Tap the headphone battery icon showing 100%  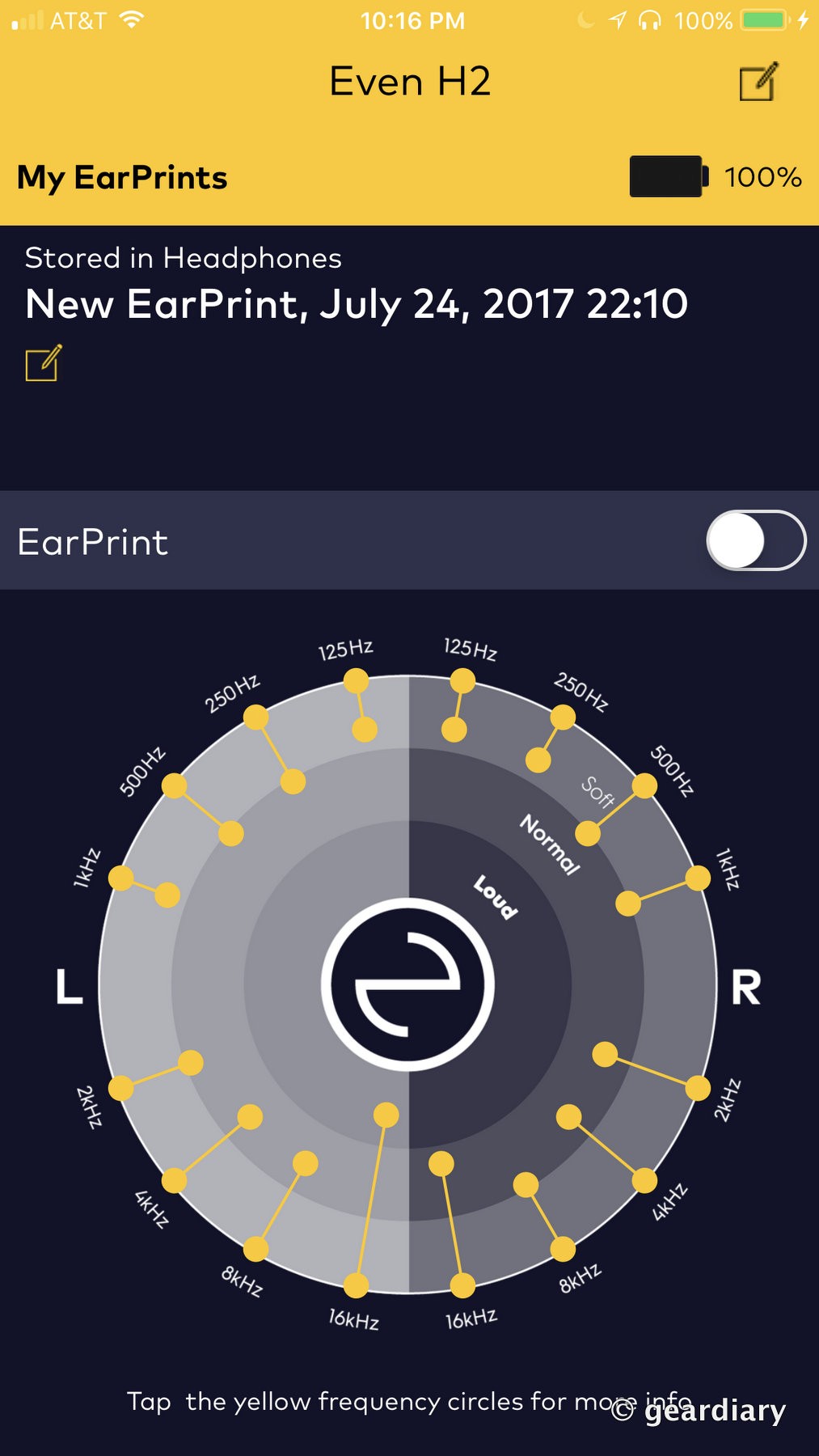pyautogui.click(x=667, y=176)
